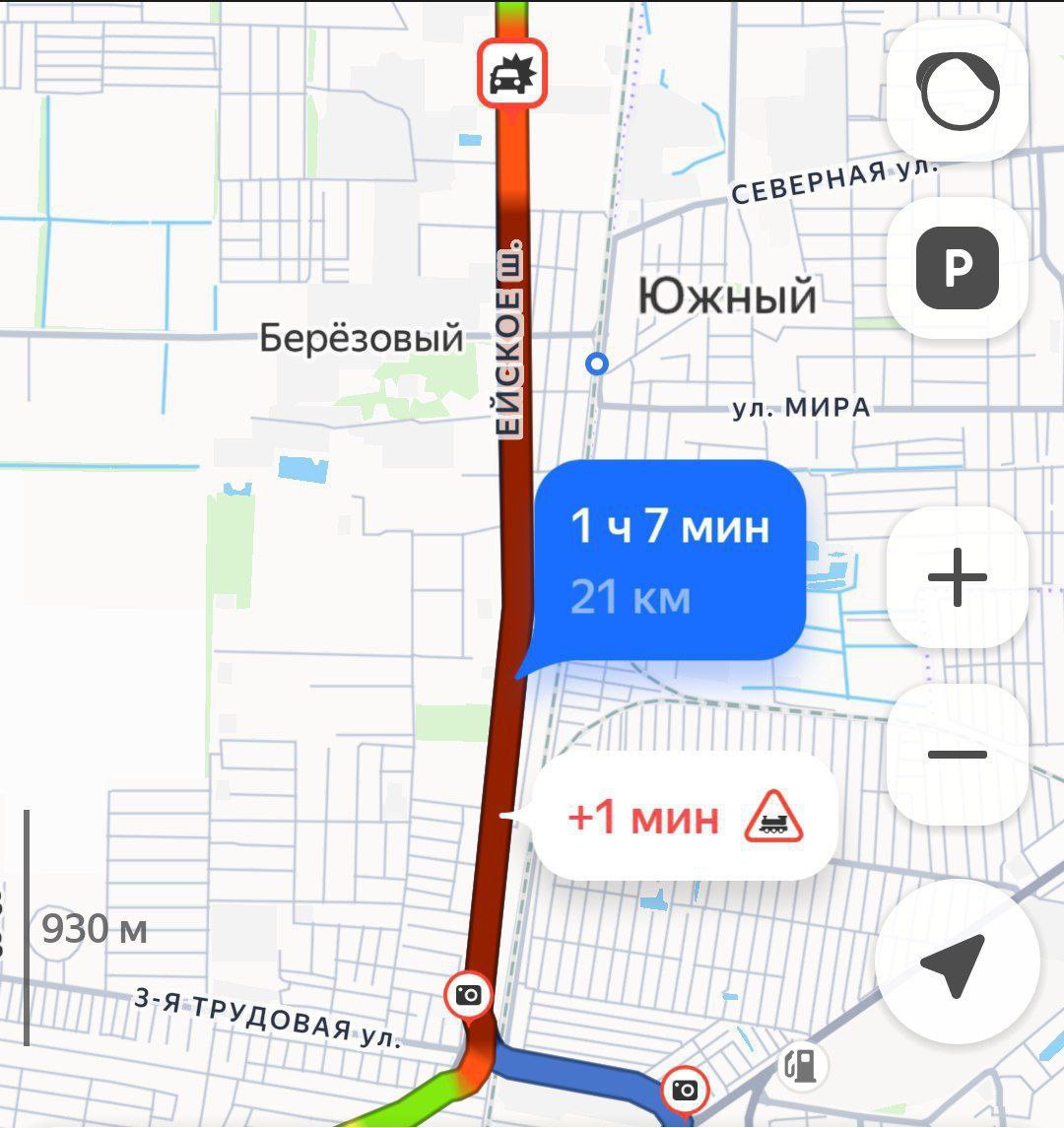Open the map layers round button

click(x=957, y=91)
